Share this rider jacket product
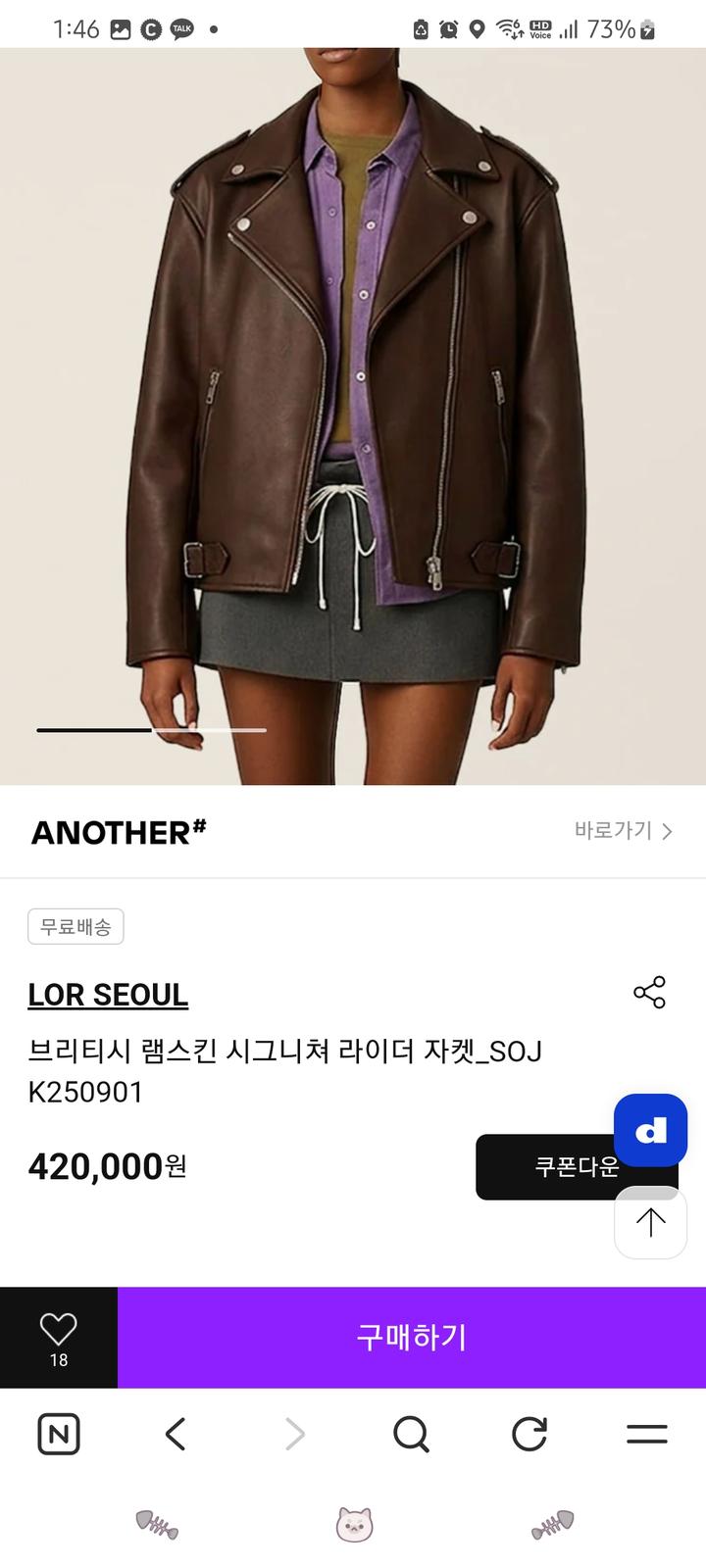The height and width of the screenshot is (1568, 706). point(649,992)
